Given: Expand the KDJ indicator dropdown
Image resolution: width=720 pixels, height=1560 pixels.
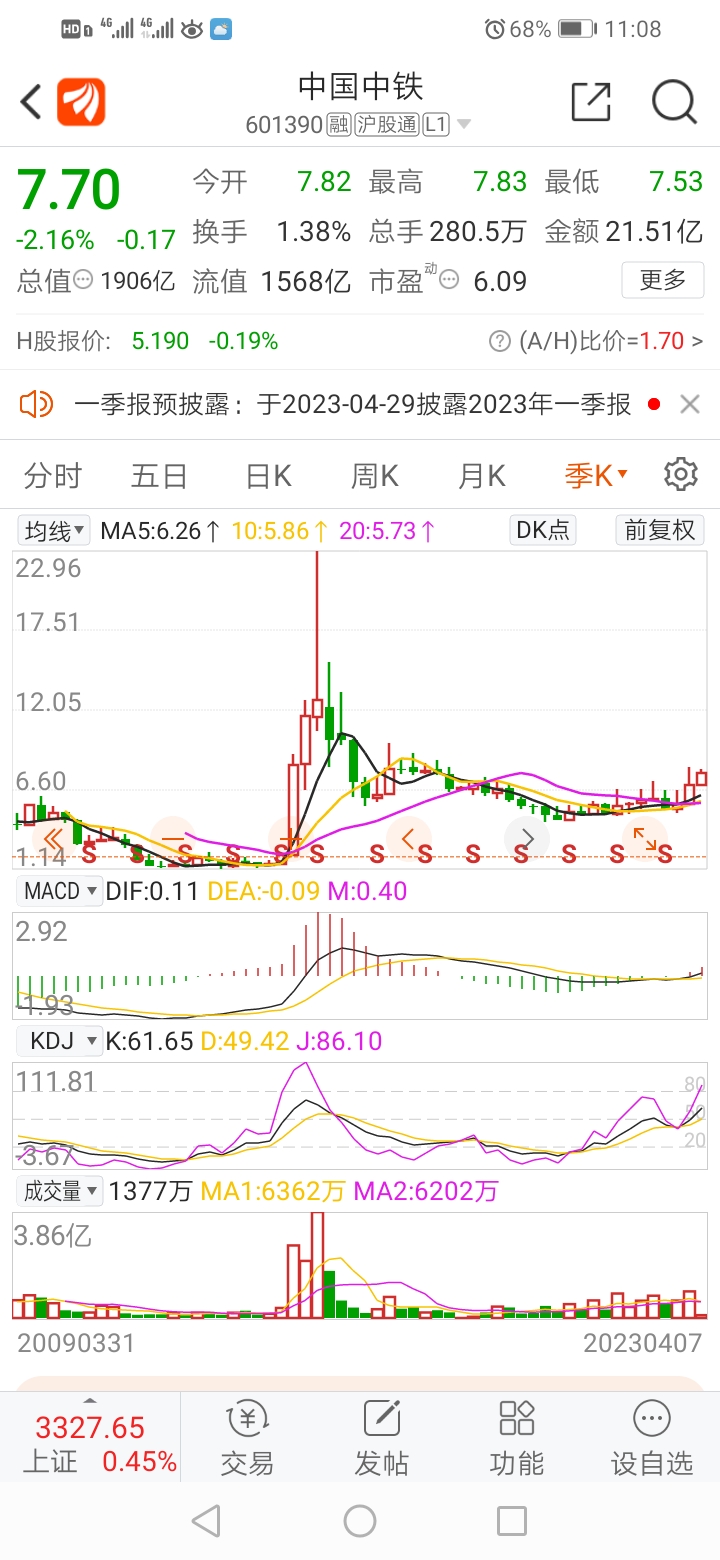Looking at the screenshot, I should point(60,1041).
